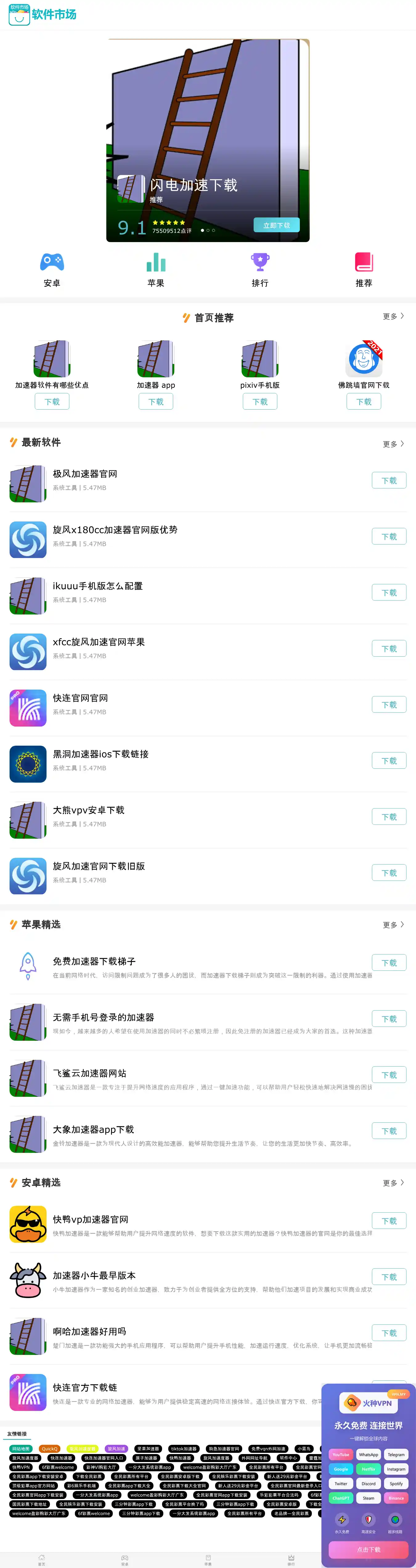Tap 点击下载 on the 火种VPN ad

[369, 1549]
